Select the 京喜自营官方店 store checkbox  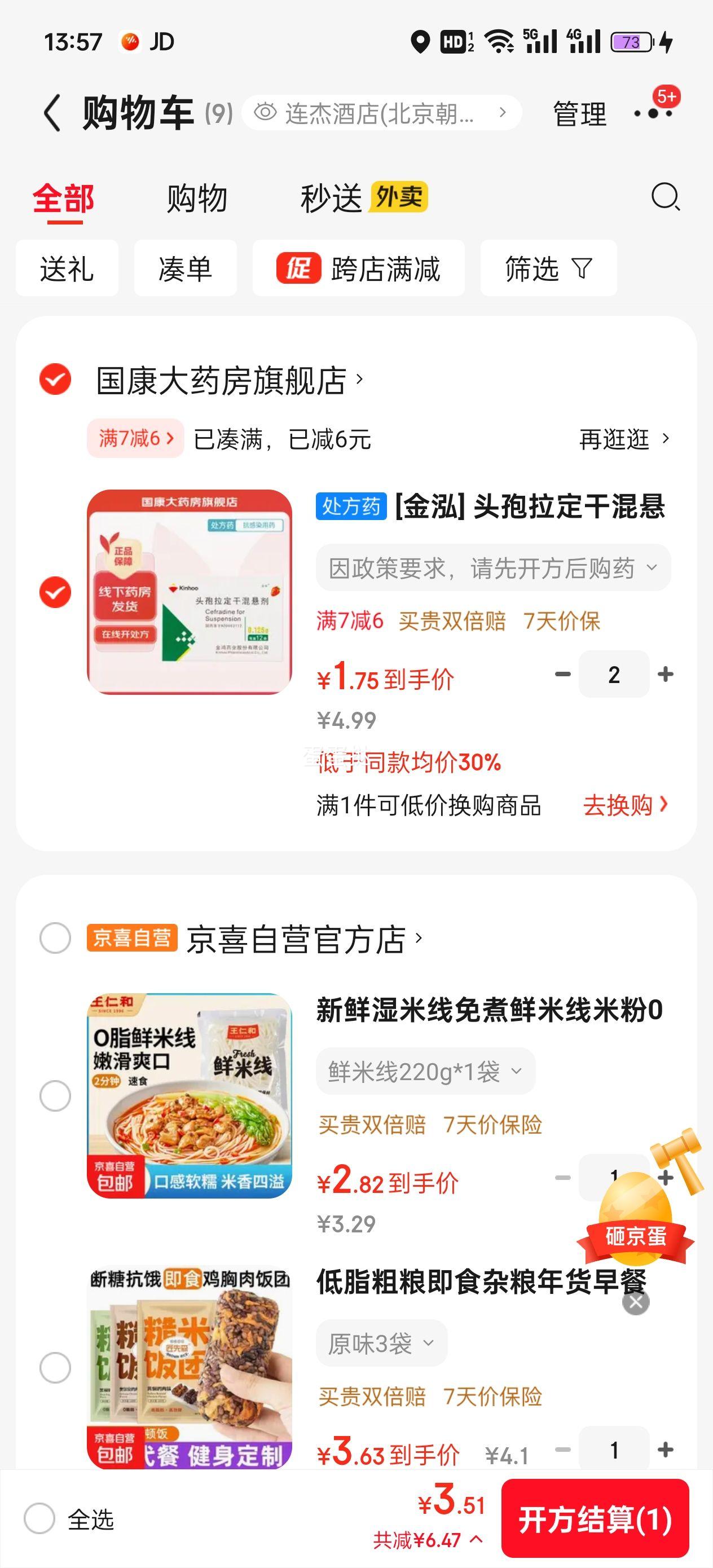[x=55, y=938]
